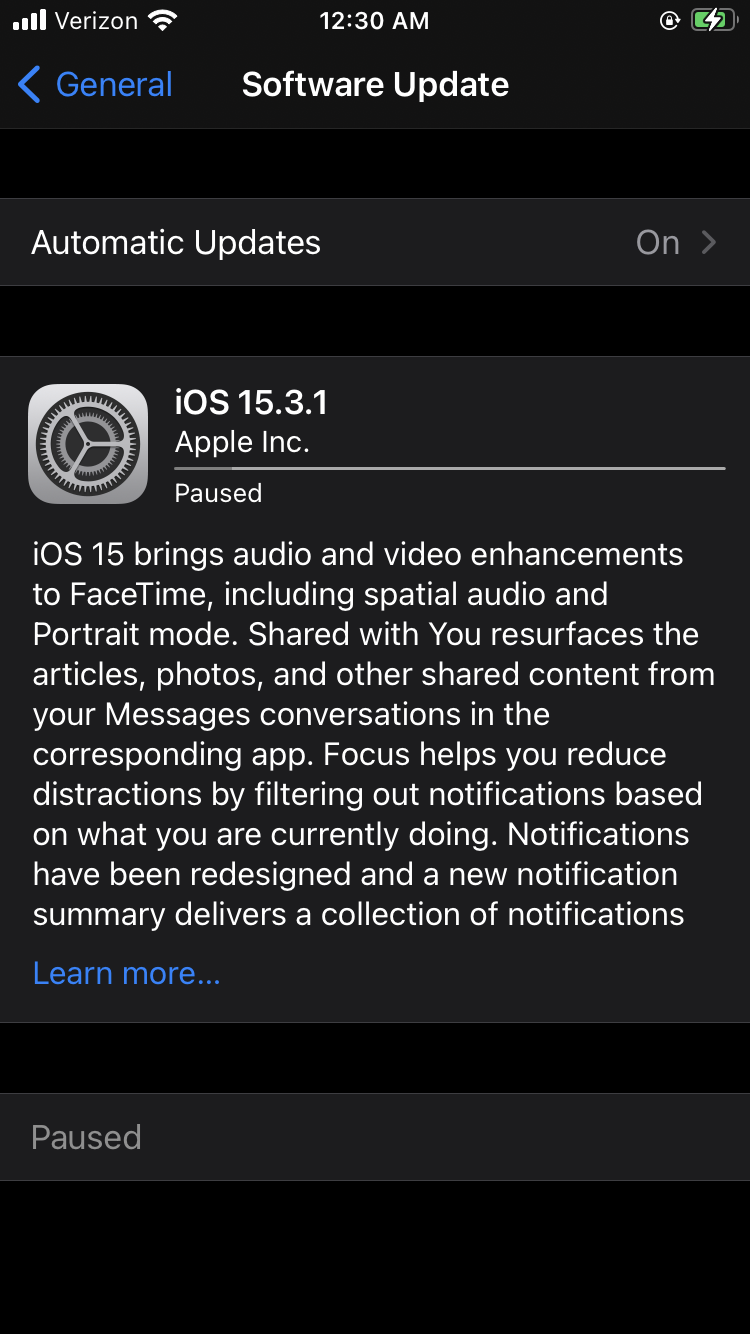Tap the blue back chevron arrow
Screen dimensions: 750x1334
click(28, 85)
